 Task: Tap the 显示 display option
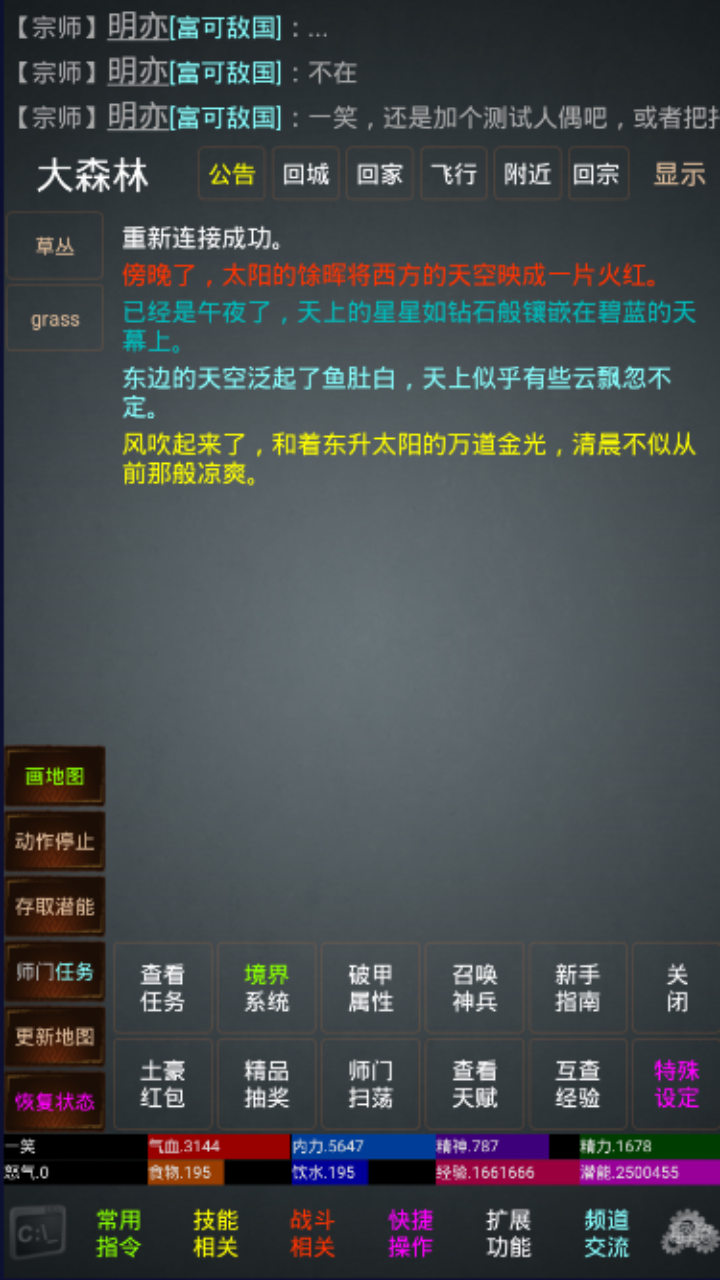(680, 174)
